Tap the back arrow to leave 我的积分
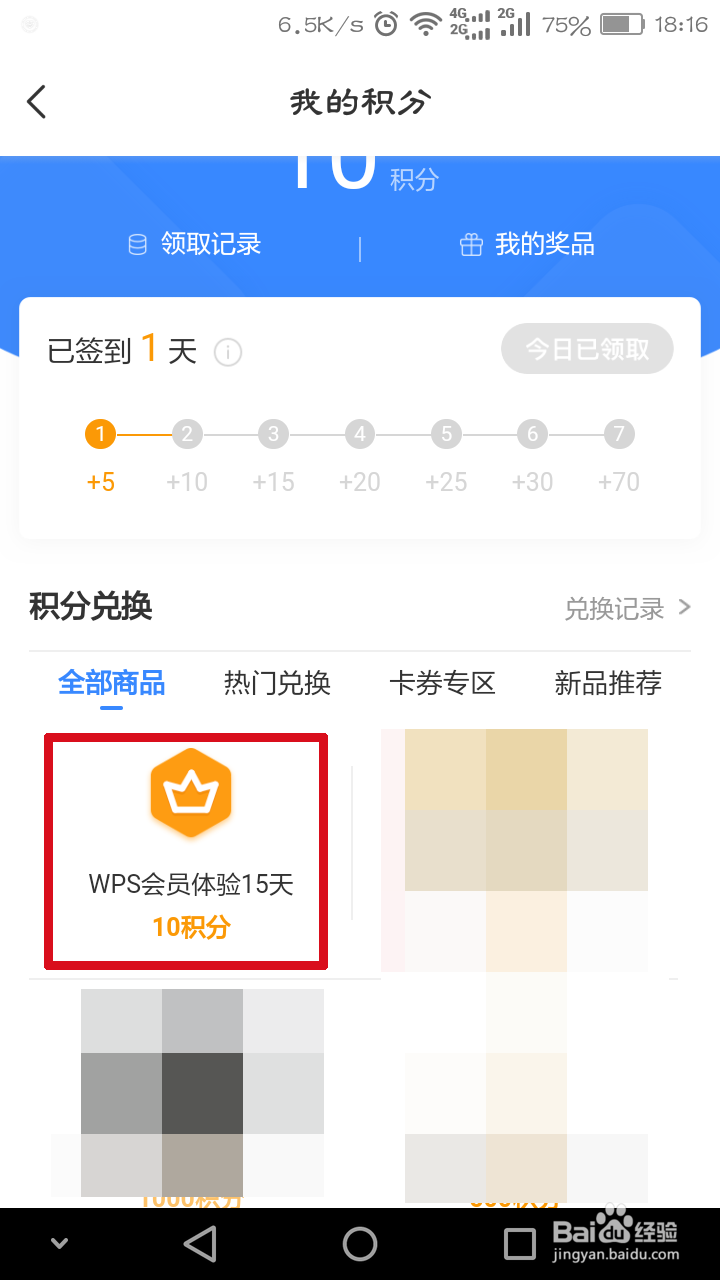The height and width of the screenshot is (1280, 720). [x=37, y=101]
